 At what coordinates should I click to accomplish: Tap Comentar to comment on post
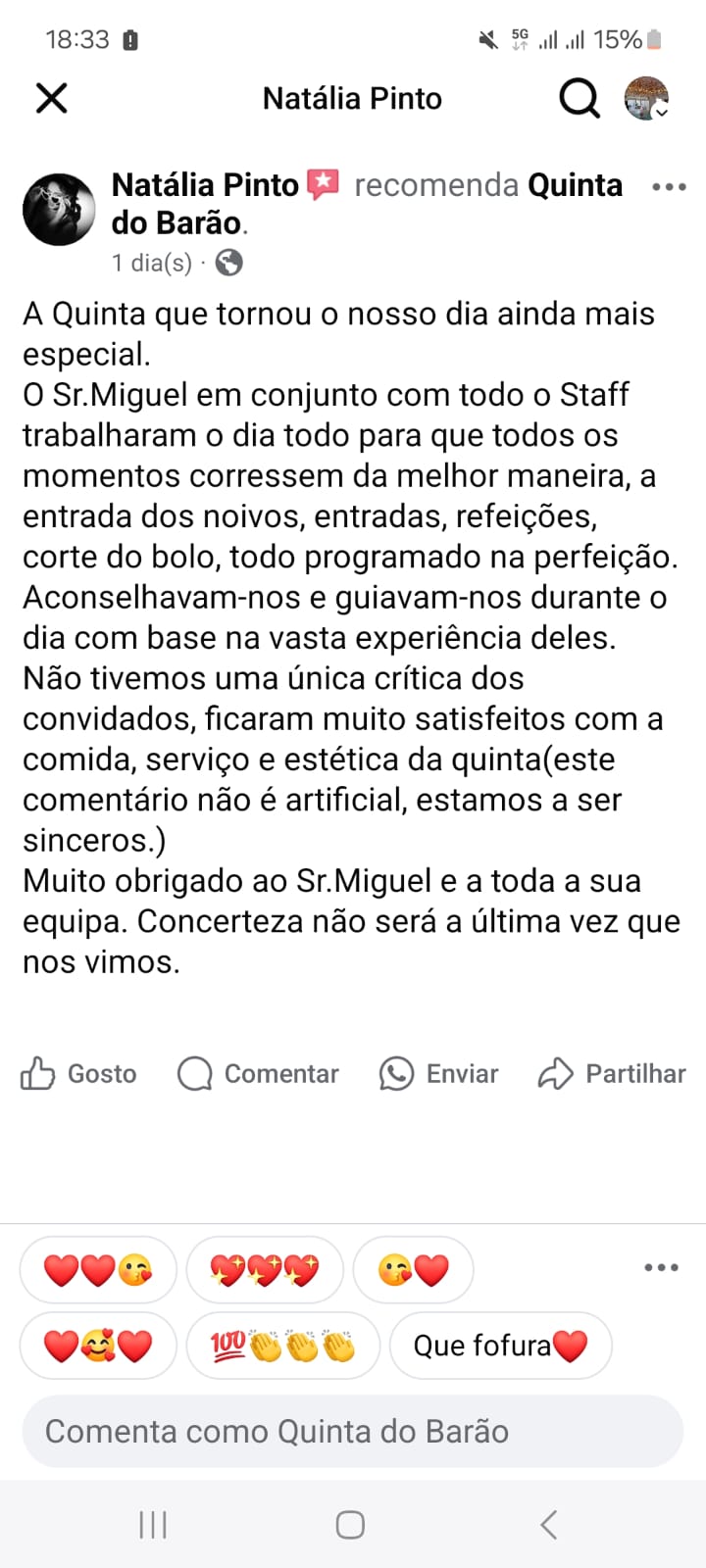point(258,1074)
